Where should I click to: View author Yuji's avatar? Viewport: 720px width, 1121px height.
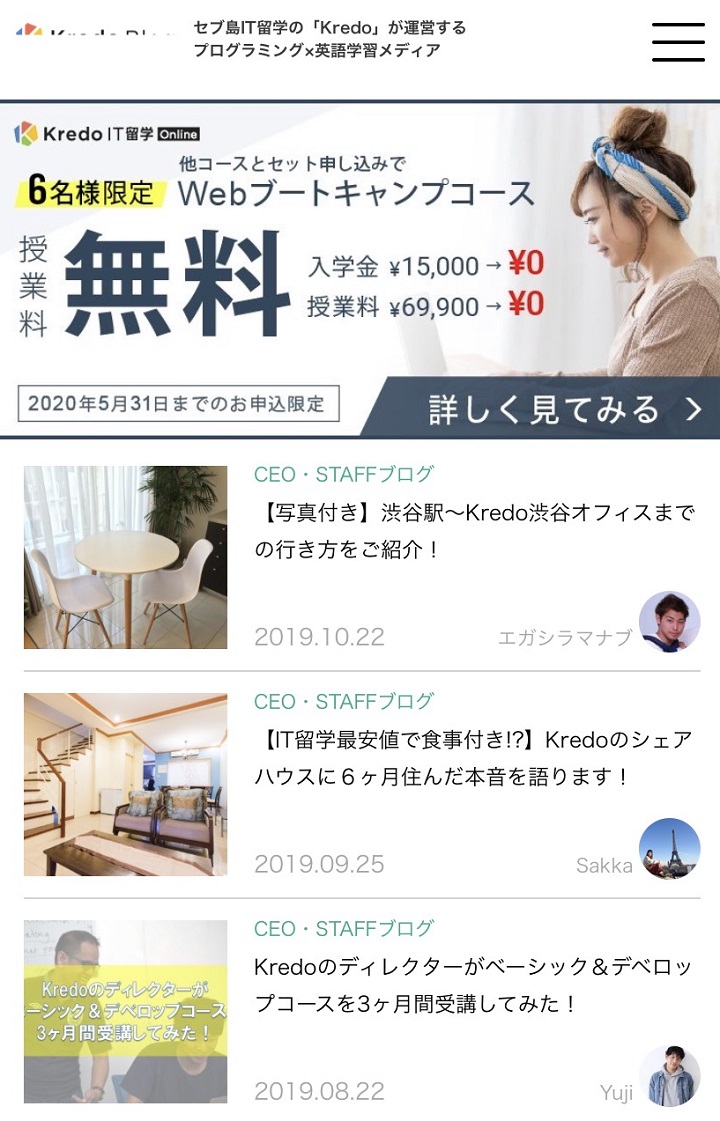(x=669, y=1076)
